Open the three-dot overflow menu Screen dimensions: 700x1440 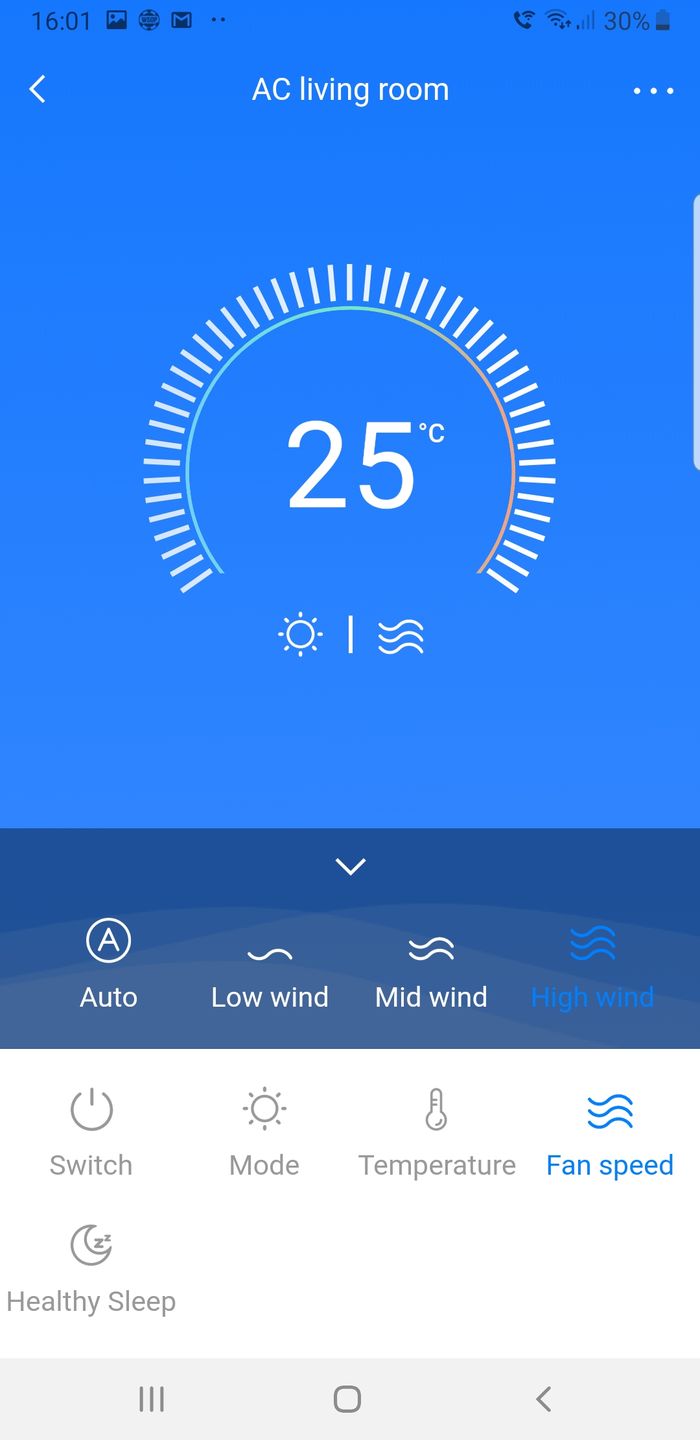[x=653, y=91]
